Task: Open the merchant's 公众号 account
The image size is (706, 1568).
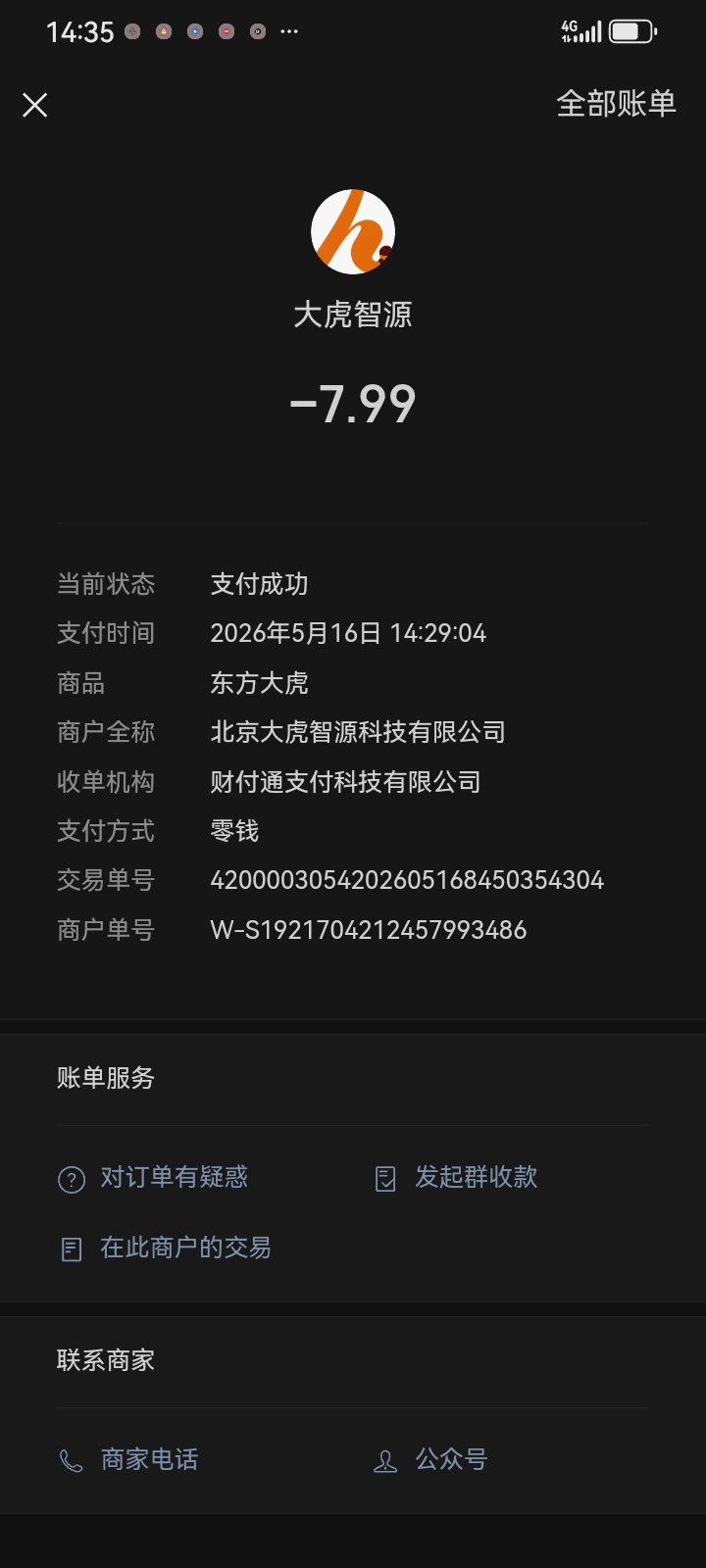Action: [x=430, y=1459]
